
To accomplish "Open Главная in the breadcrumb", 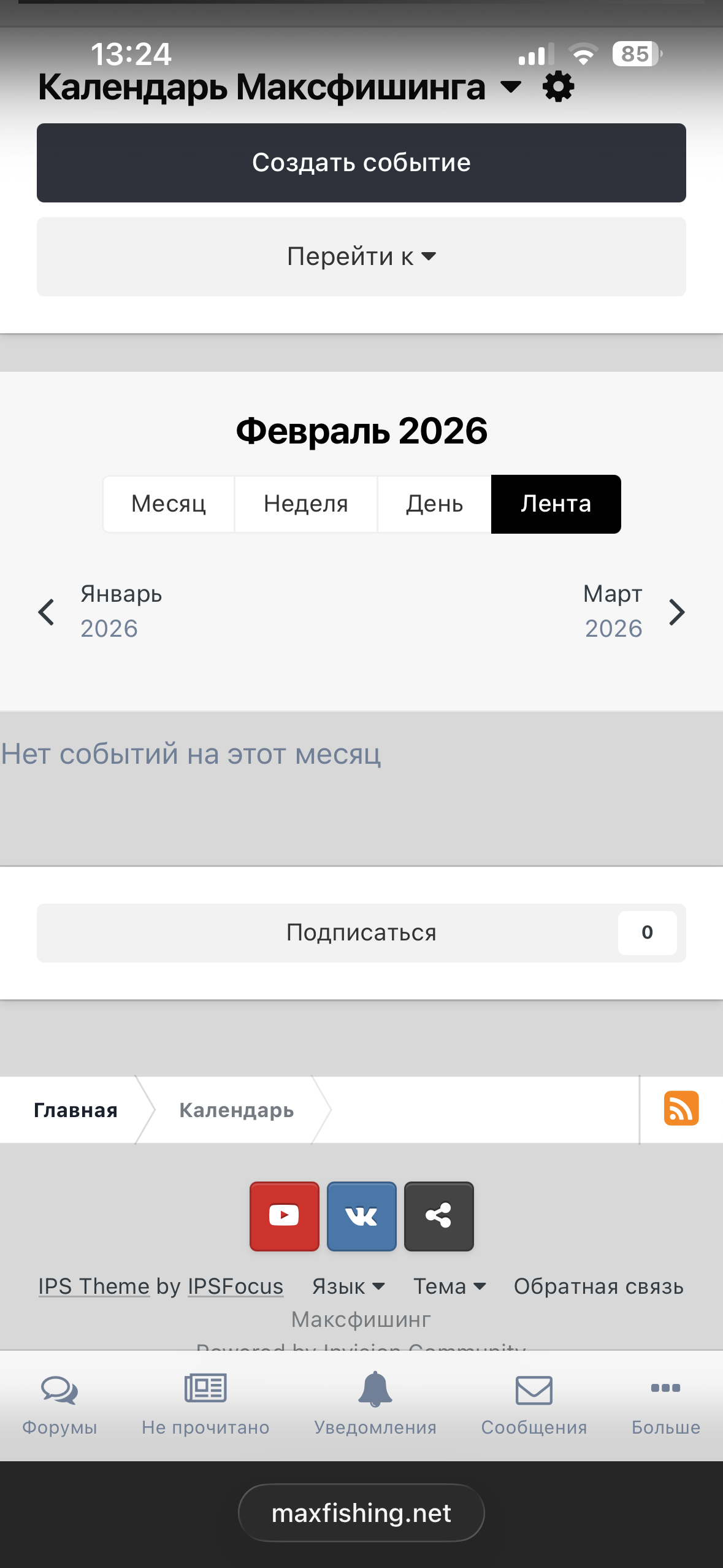I will (75, 1110).
